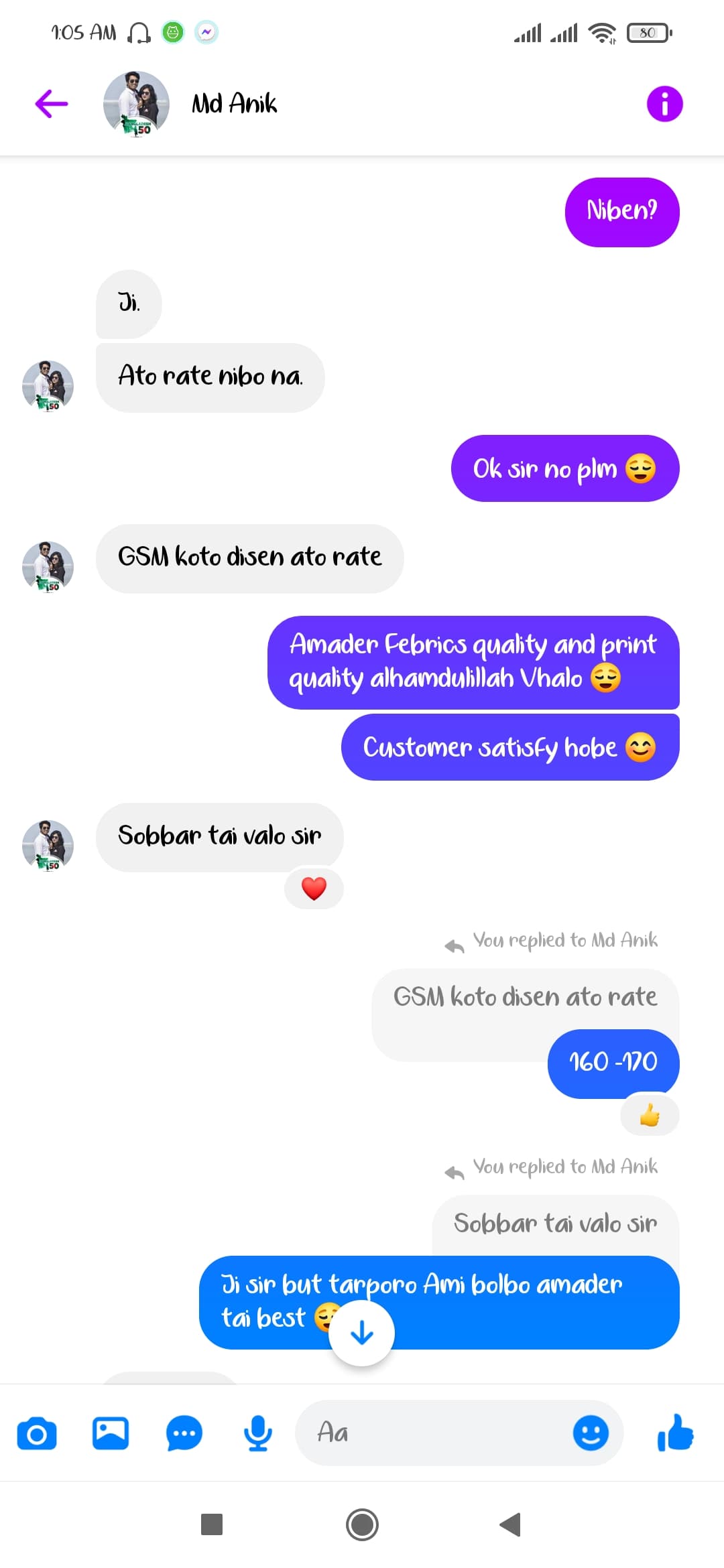Go back using the purple arrow
The width and height of the screenshot is (724, 1568).
point(52,104)
